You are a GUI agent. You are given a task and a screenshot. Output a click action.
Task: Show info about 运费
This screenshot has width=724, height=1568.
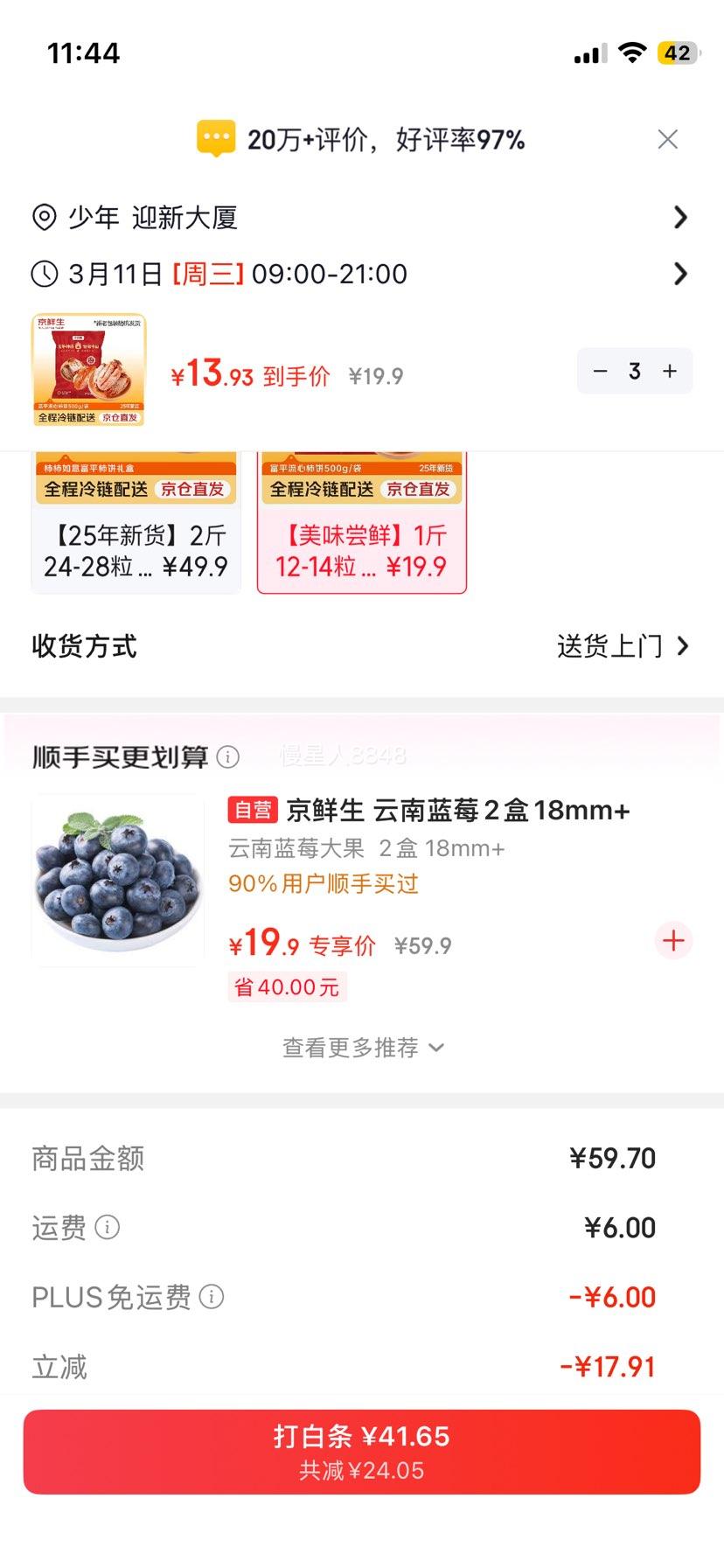[108, 1228]
